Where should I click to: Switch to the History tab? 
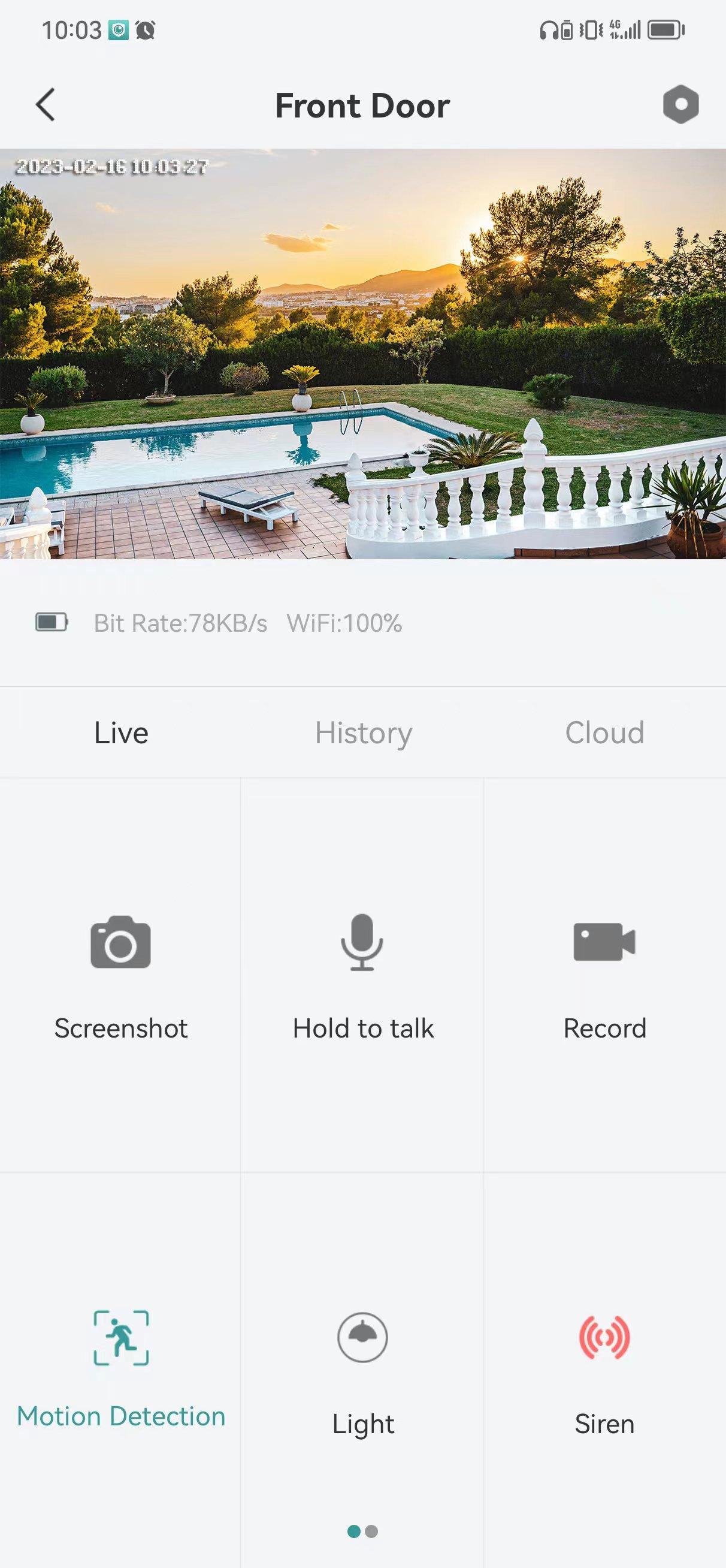[364, 732]
